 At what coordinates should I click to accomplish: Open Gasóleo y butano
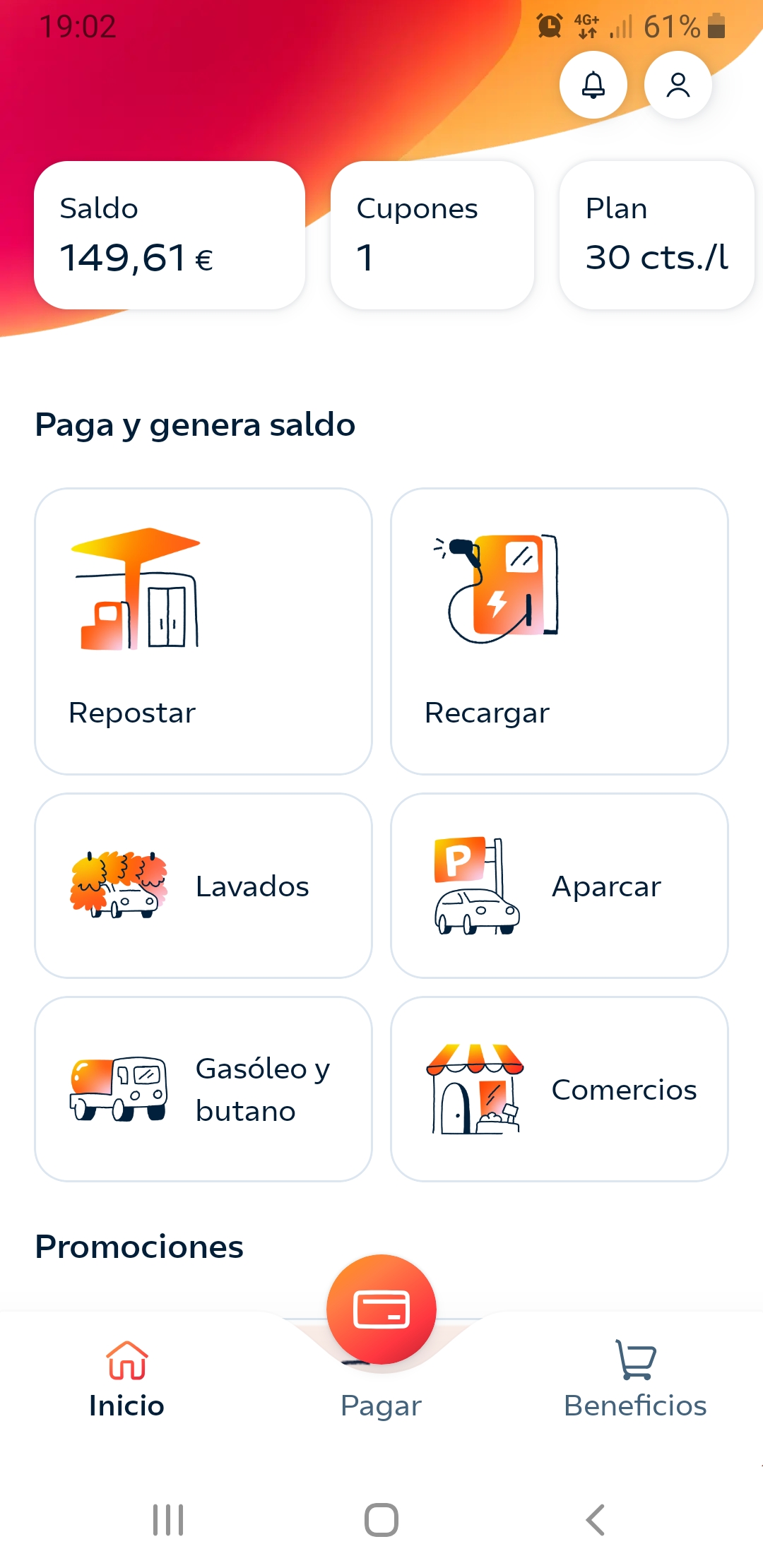203,1089
